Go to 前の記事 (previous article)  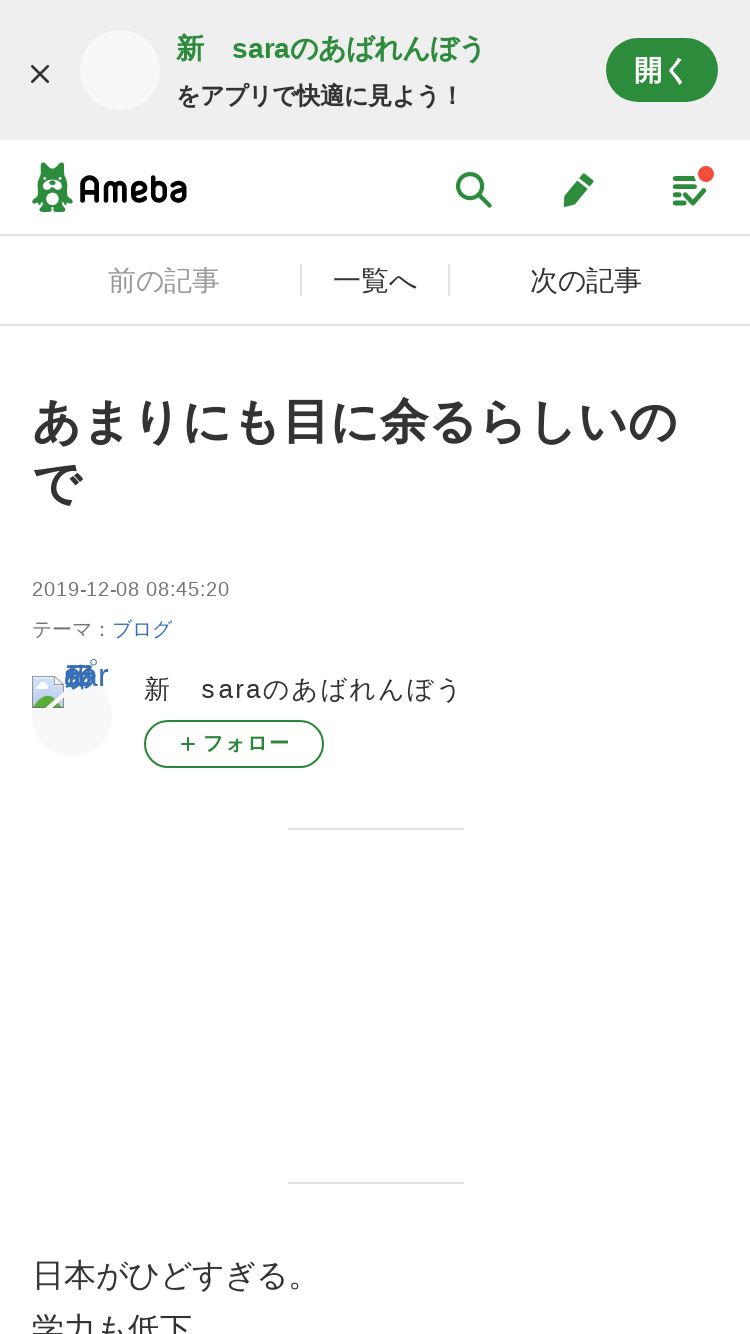pos(163,281)
